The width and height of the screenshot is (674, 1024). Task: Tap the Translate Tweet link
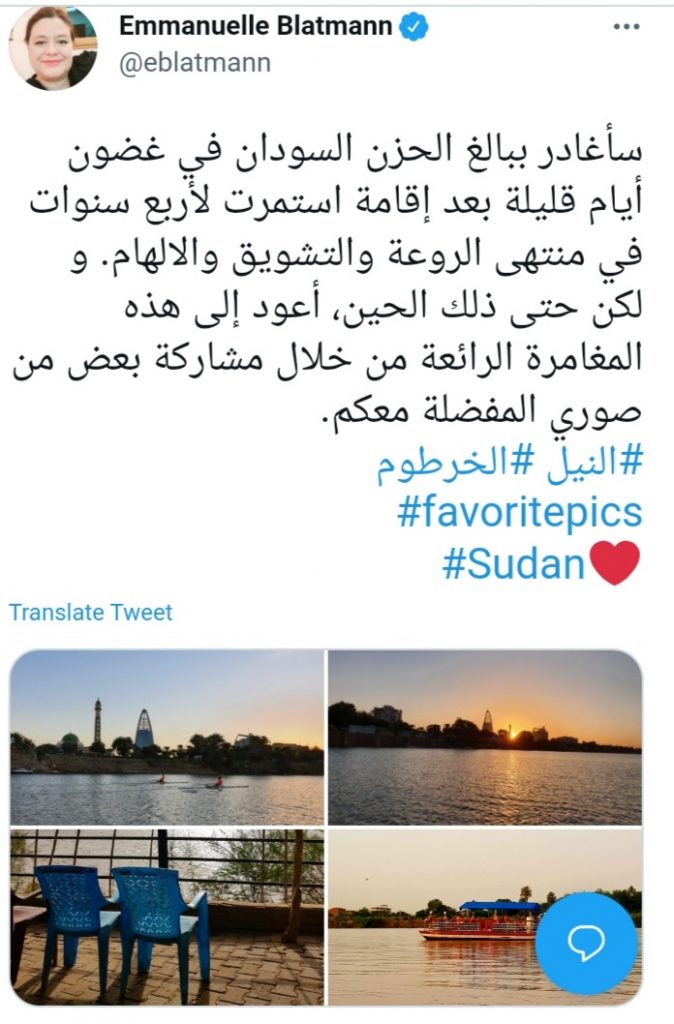coord(91,612)
